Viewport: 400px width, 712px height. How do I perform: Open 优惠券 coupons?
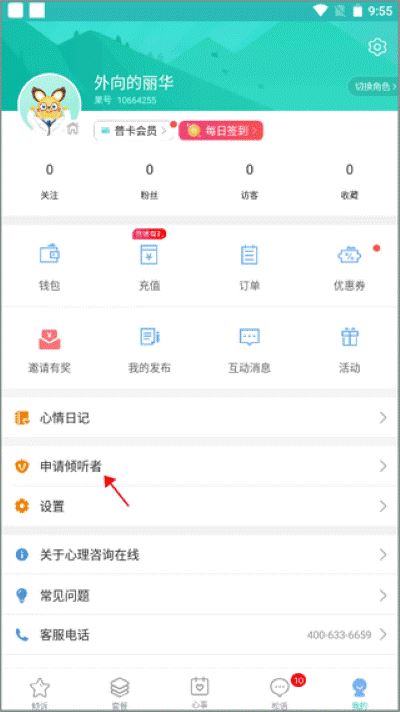point(349,267)
